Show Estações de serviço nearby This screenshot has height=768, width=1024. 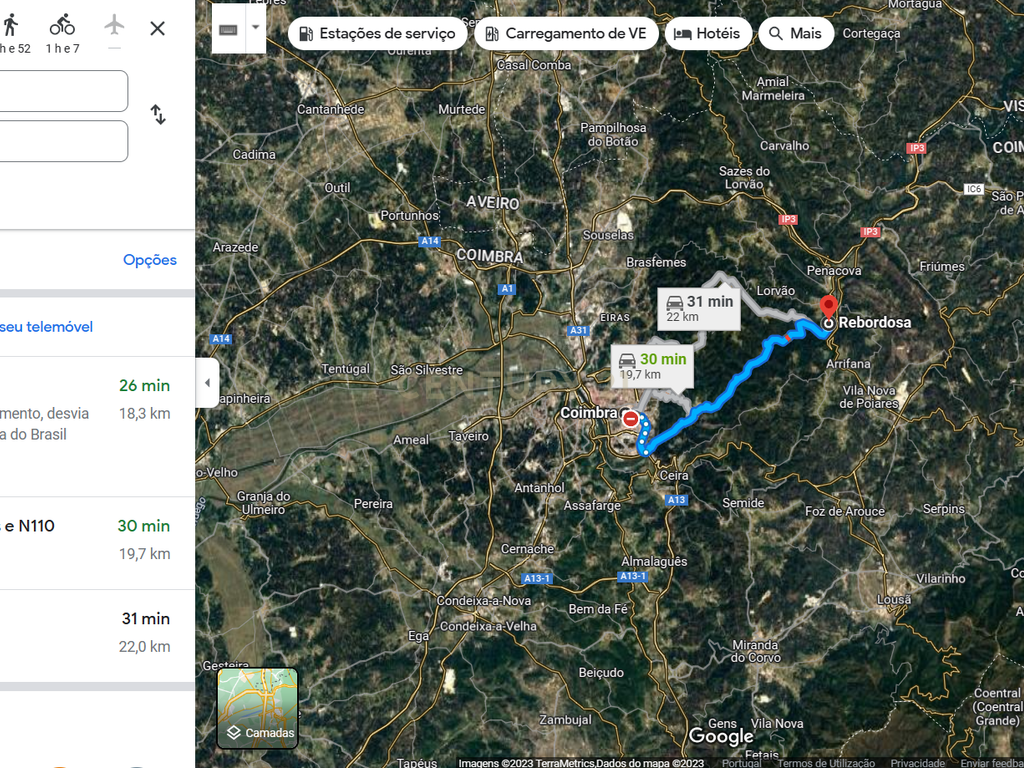[x=377, y=33]
